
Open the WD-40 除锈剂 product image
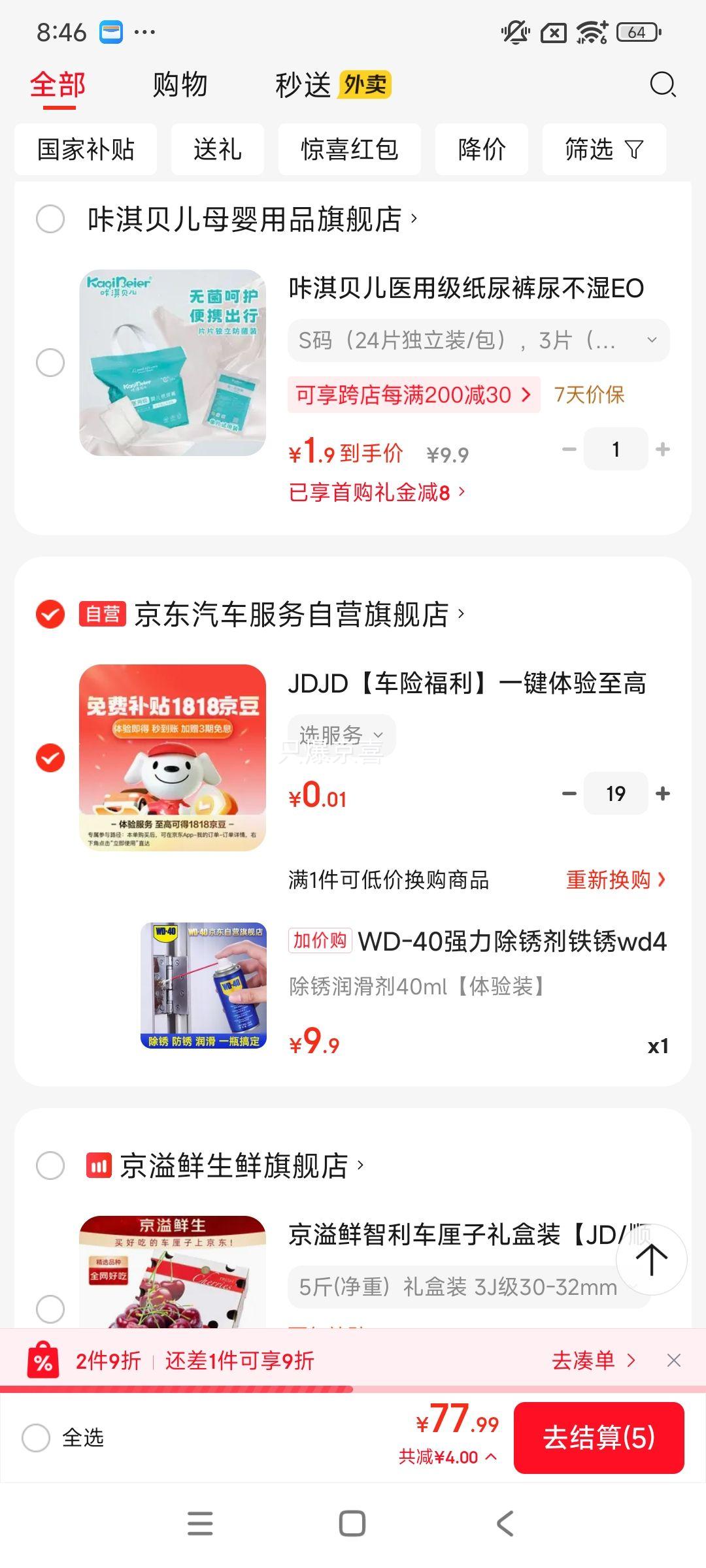pos(203,985)
